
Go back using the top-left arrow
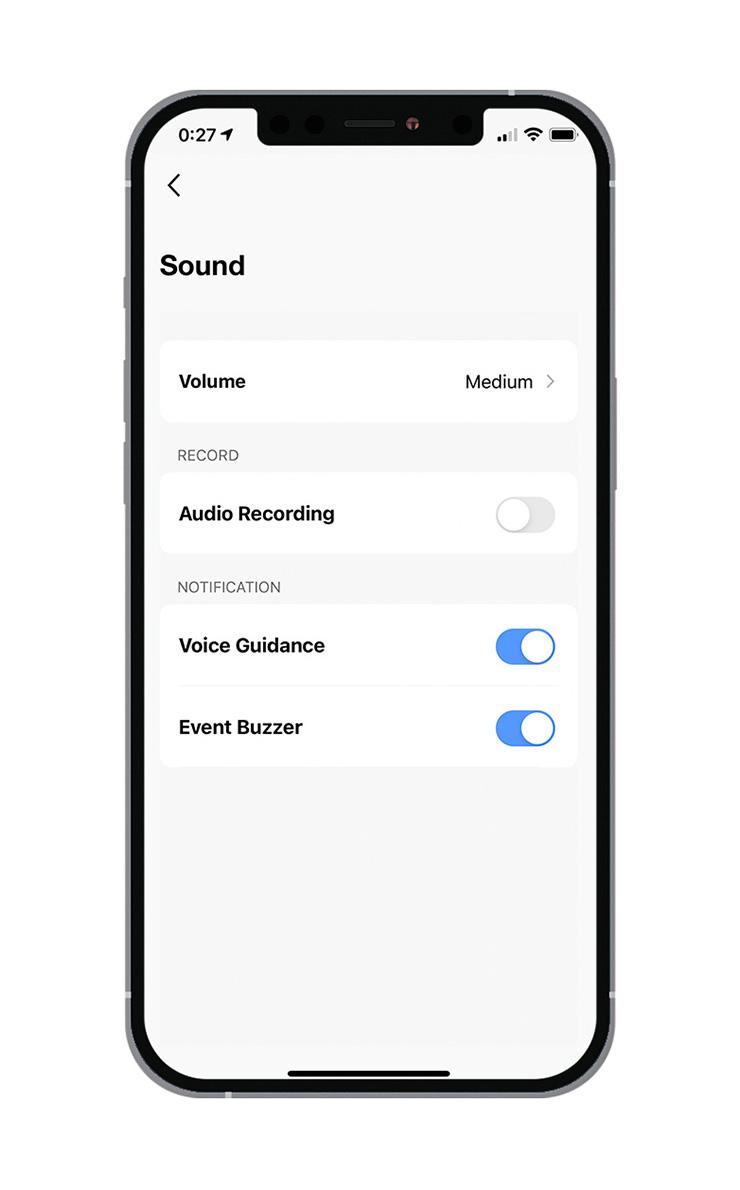pyautogui.click(x=174, y=185)
